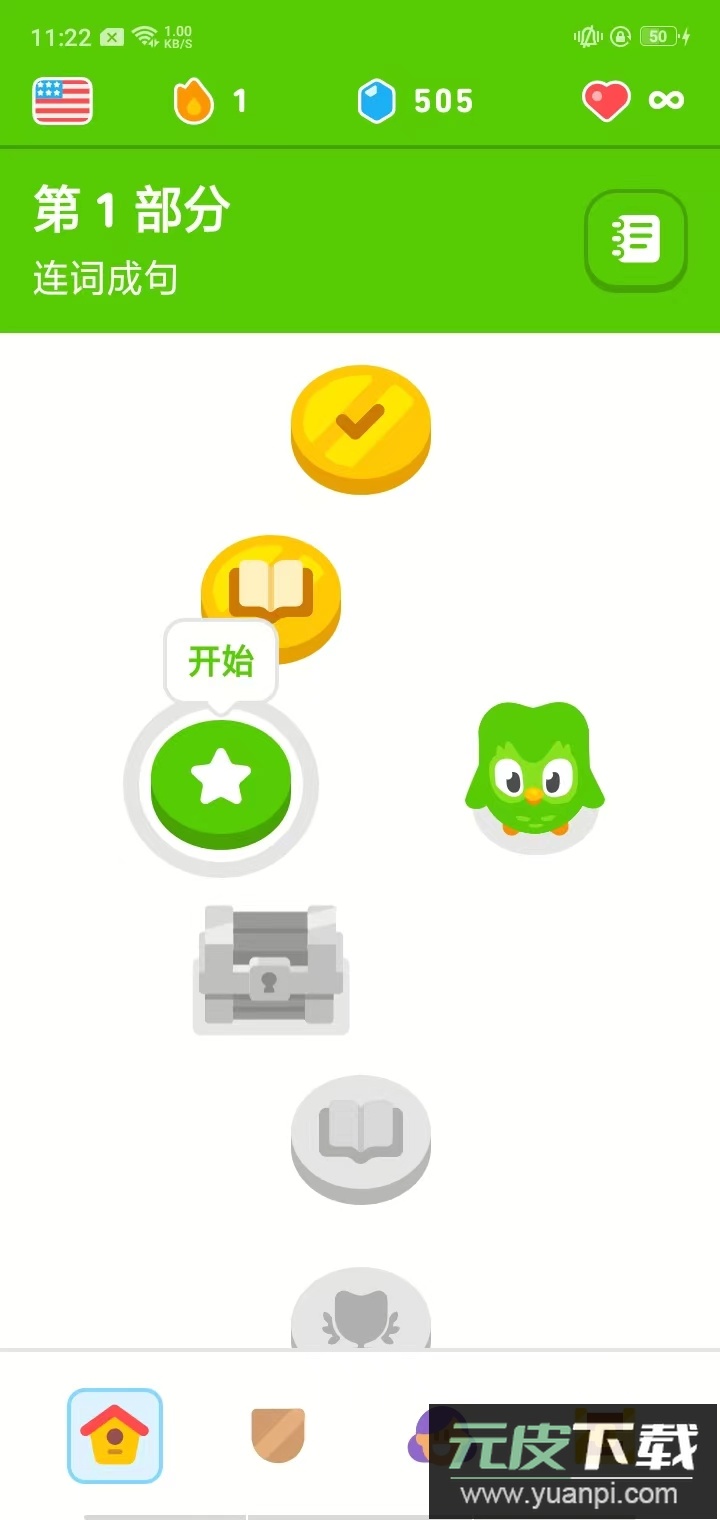Image resolution: width=720 pixels, height=1520 pixels.
Task: View the hearts status
Action: point(633,101)
